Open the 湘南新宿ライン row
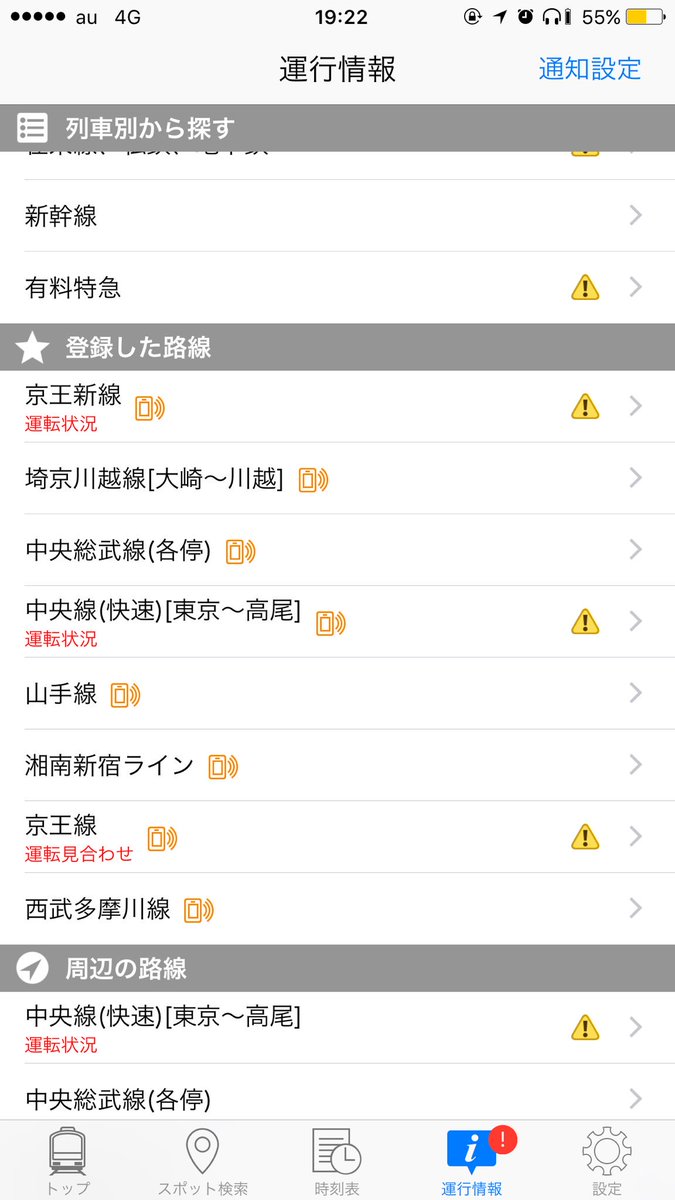 pos(337,766)
